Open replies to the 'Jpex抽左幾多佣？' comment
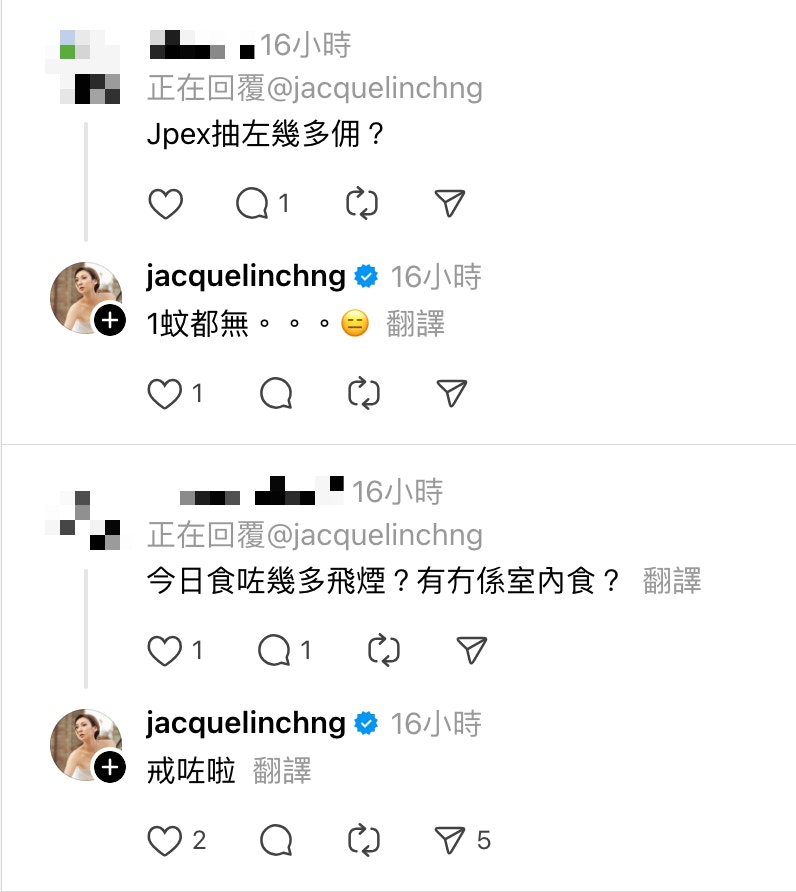Screen dimensions: 796x892 (x=253, y=204)
